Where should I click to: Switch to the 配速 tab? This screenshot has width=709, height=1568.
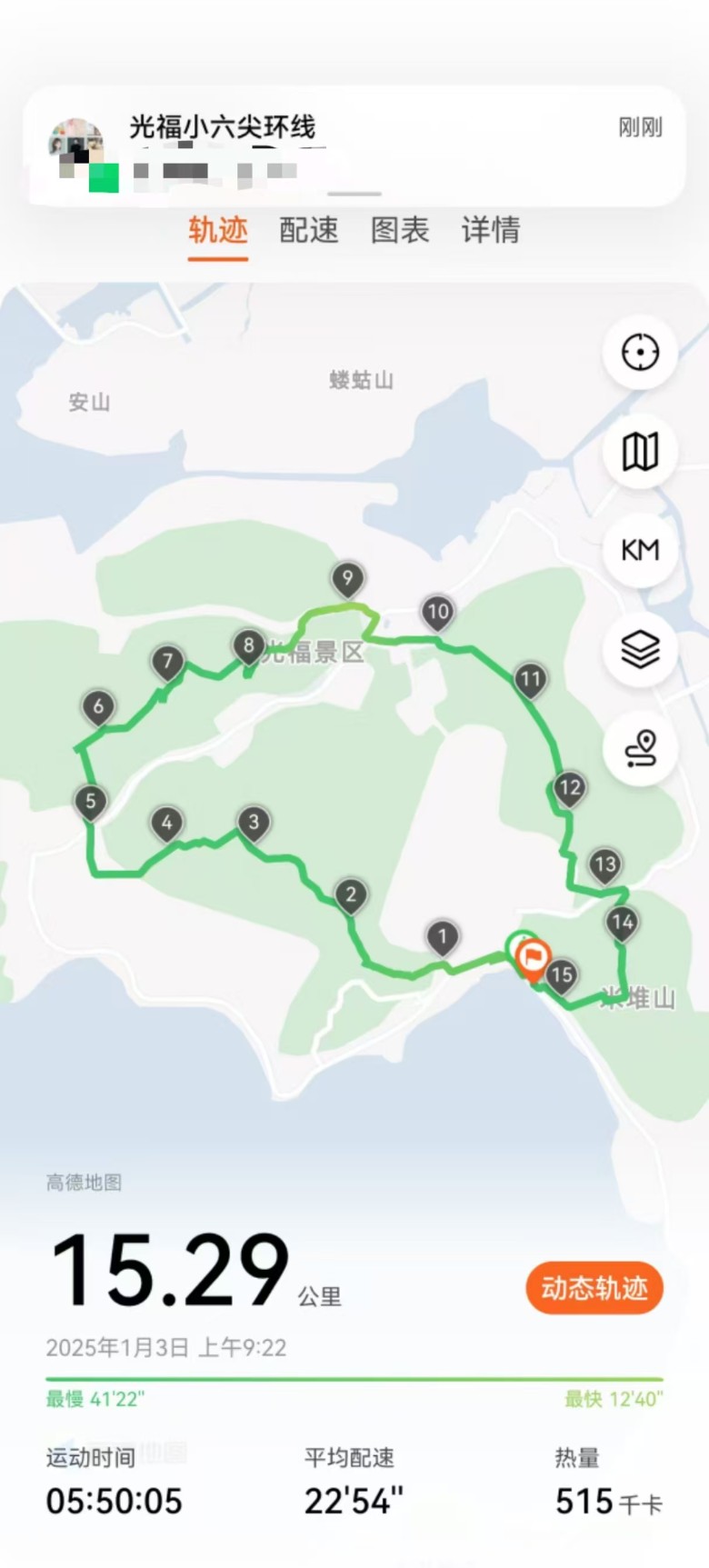click(x=309, y=231)
